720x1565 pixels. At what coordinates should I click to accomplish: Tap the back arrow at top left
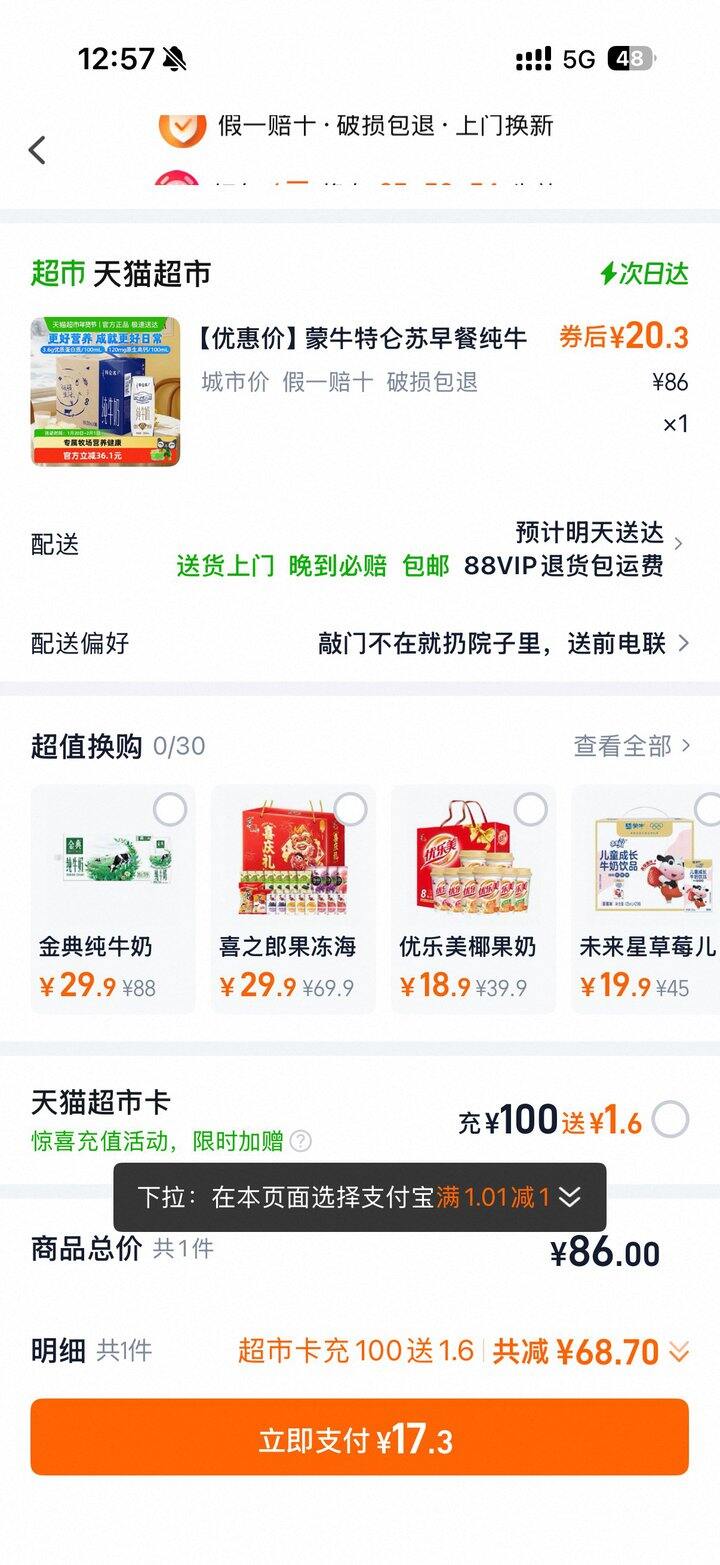click(37, 148)
